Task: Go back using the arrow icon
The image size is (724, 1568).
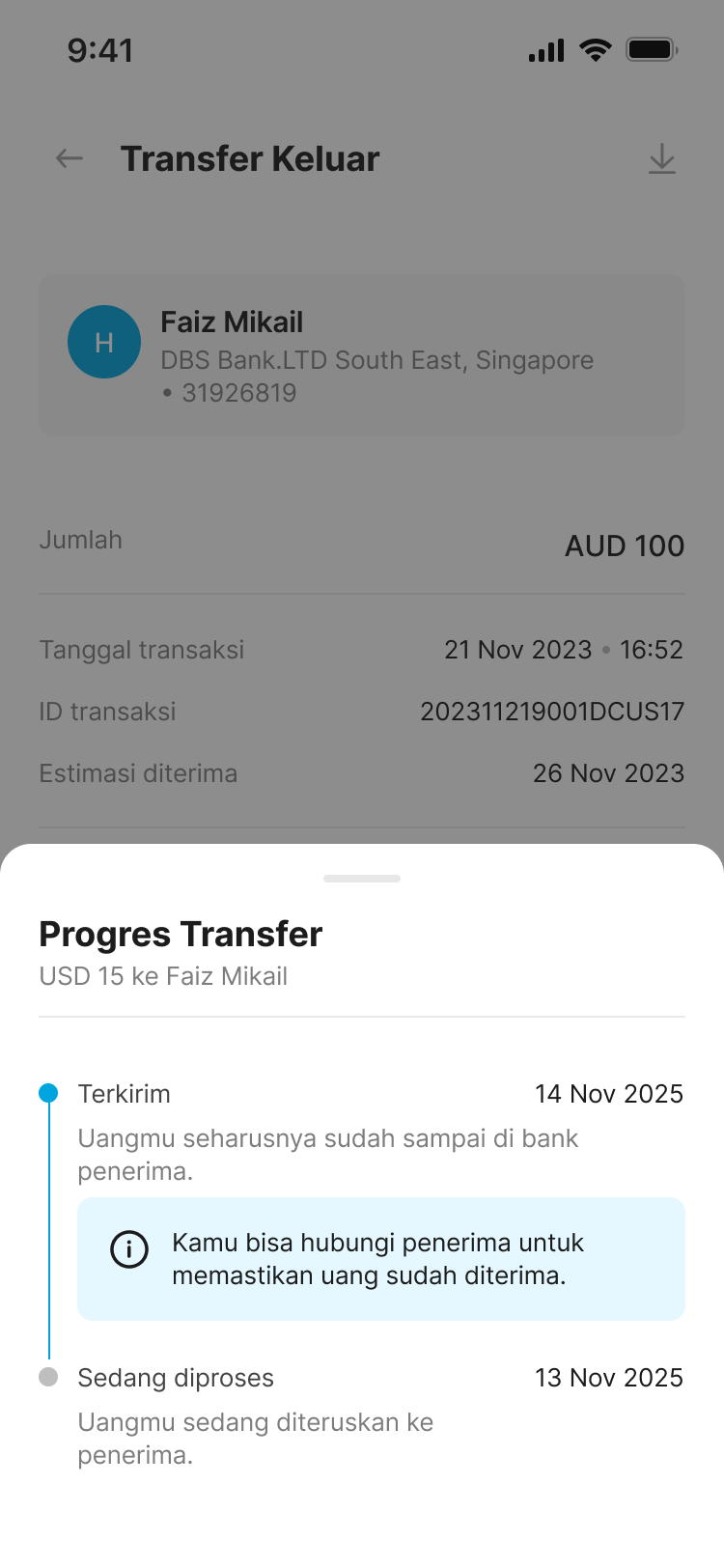Action: [70, 158]
